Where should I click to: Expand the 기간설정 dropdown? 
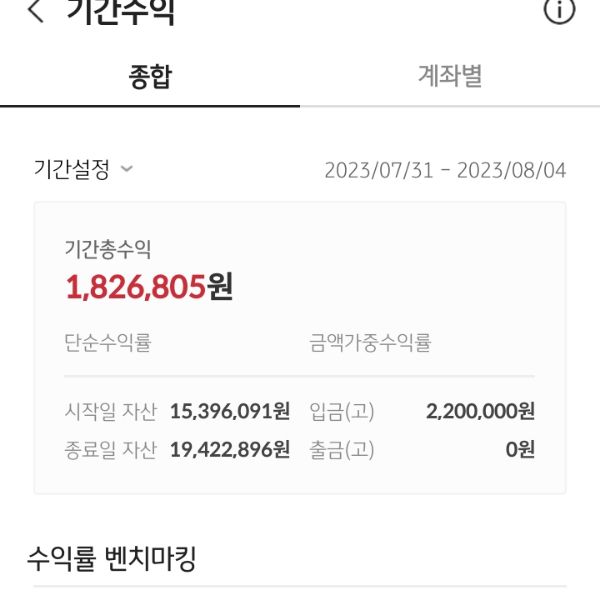(83, 169)
